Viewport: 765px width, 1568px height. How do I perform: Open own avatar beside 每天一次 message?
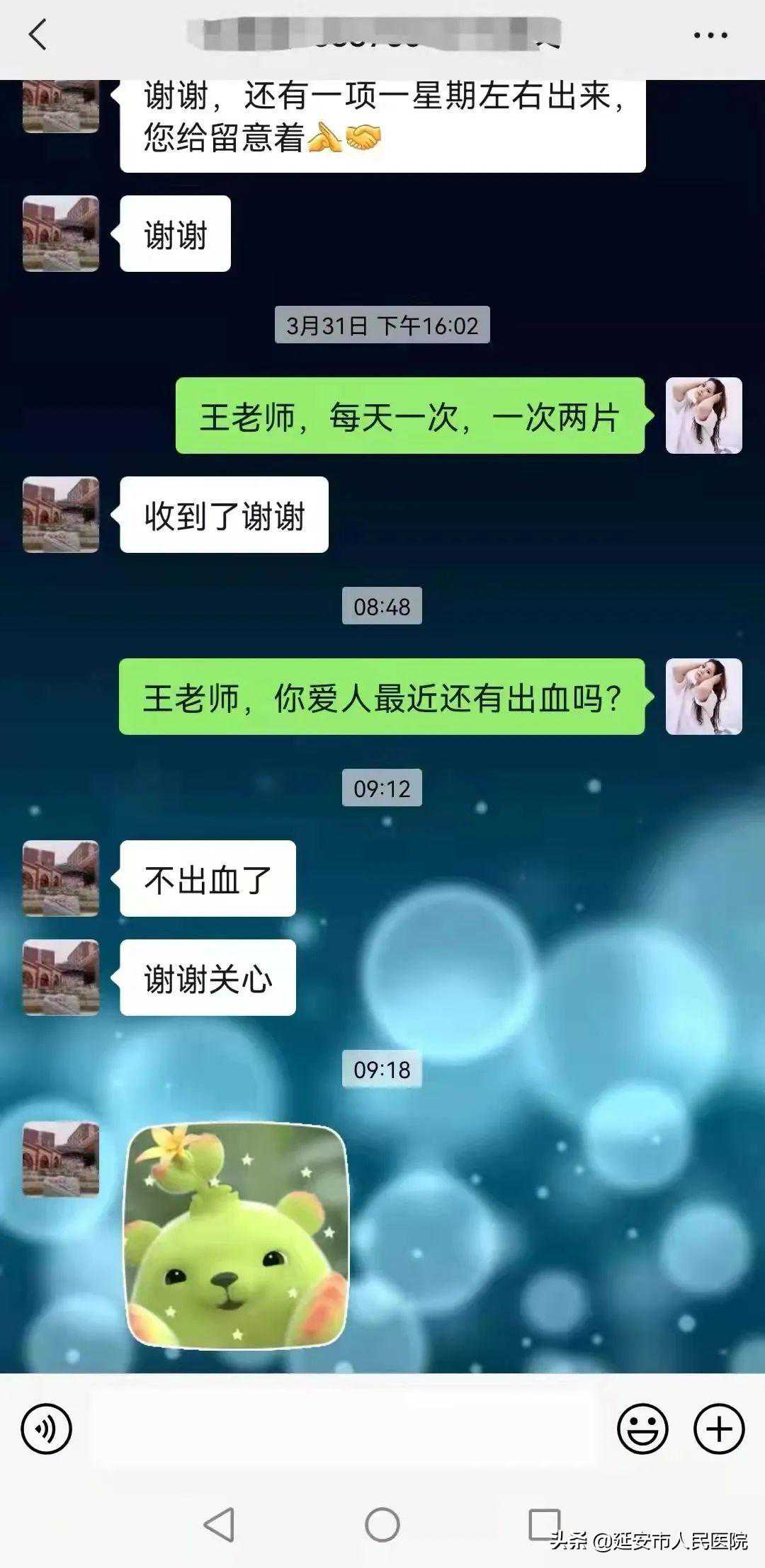pyautogui.click(x=703, y=416)
